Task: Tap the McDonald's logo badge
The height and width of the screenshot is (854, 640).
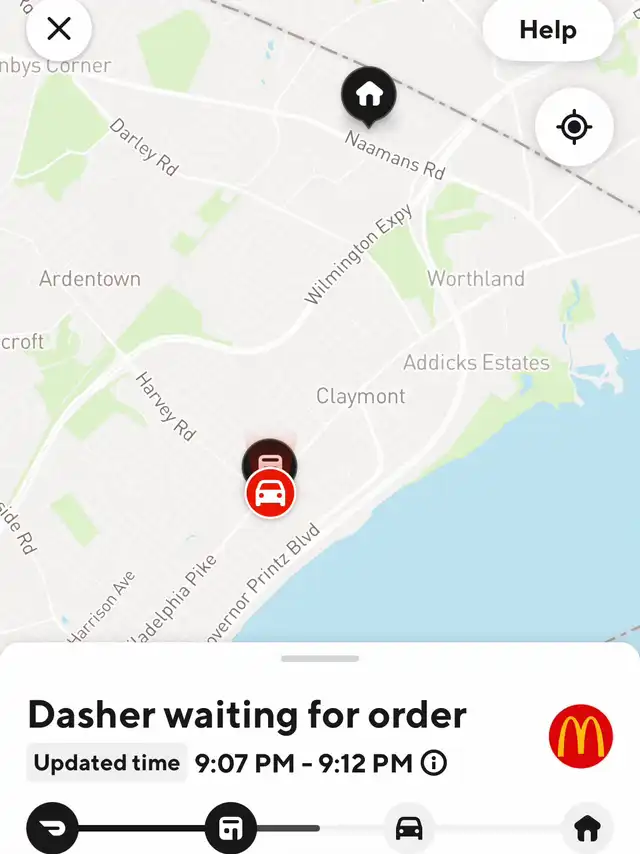Action: 580,736
